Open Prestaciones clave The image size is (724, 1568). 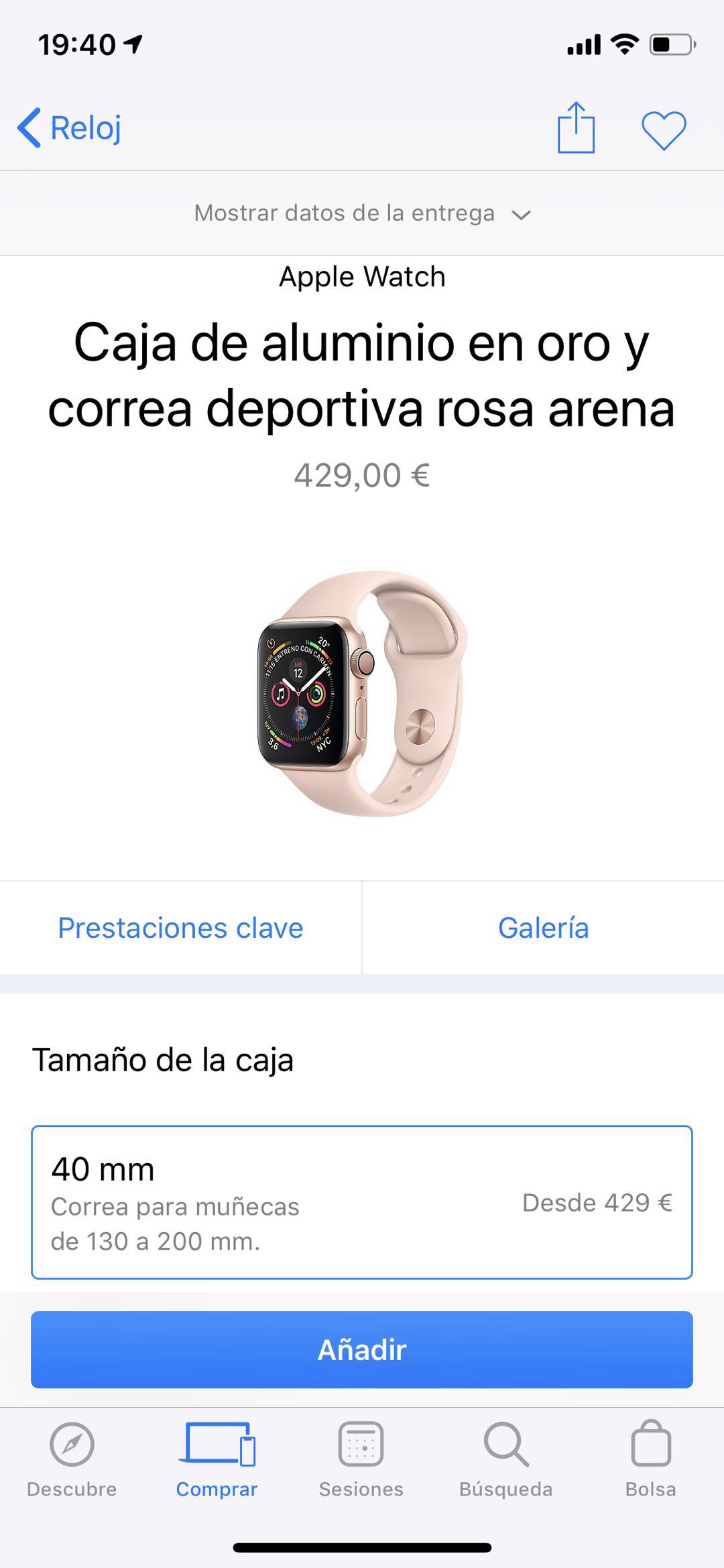[x=180, y=928]
